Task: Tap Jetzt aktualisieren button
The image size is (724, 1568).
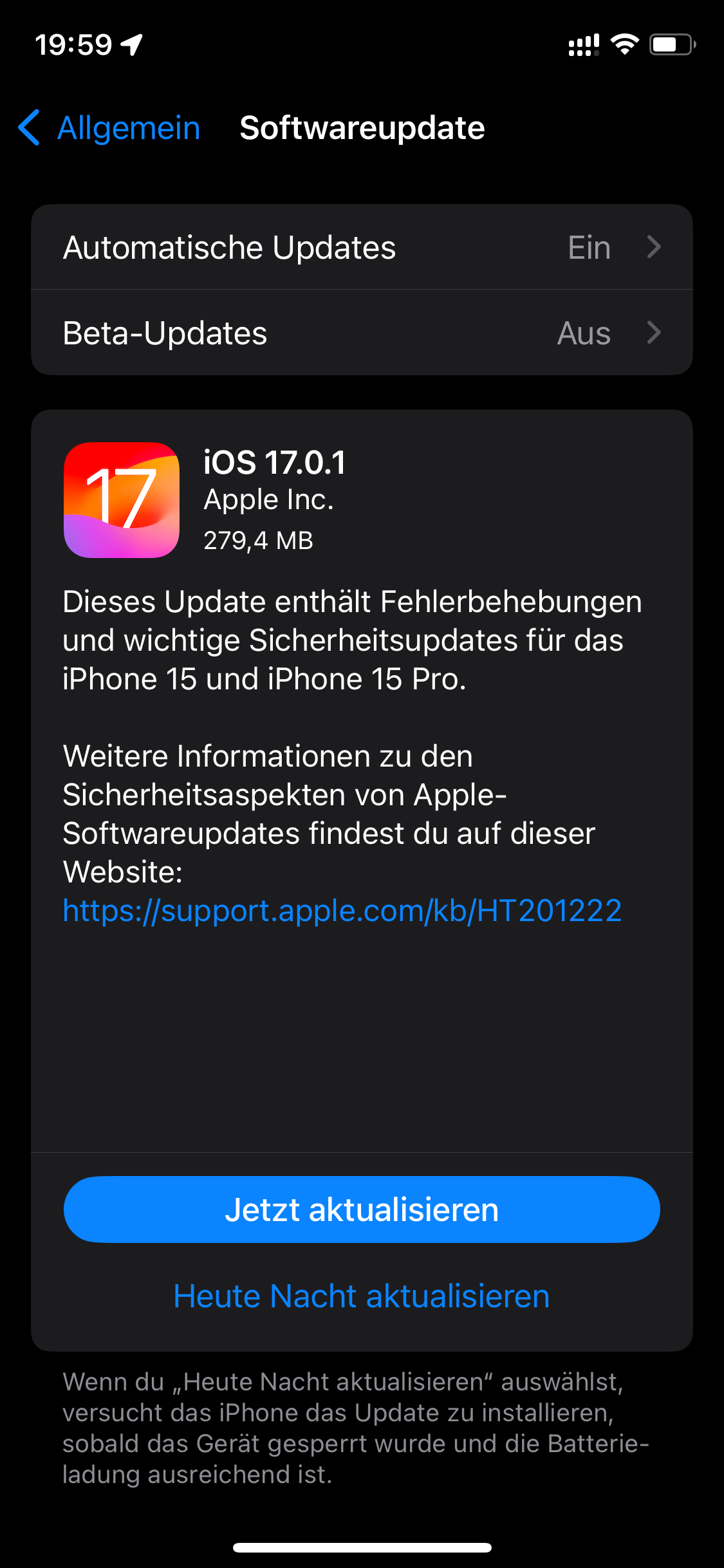Action: [362, 1209]
